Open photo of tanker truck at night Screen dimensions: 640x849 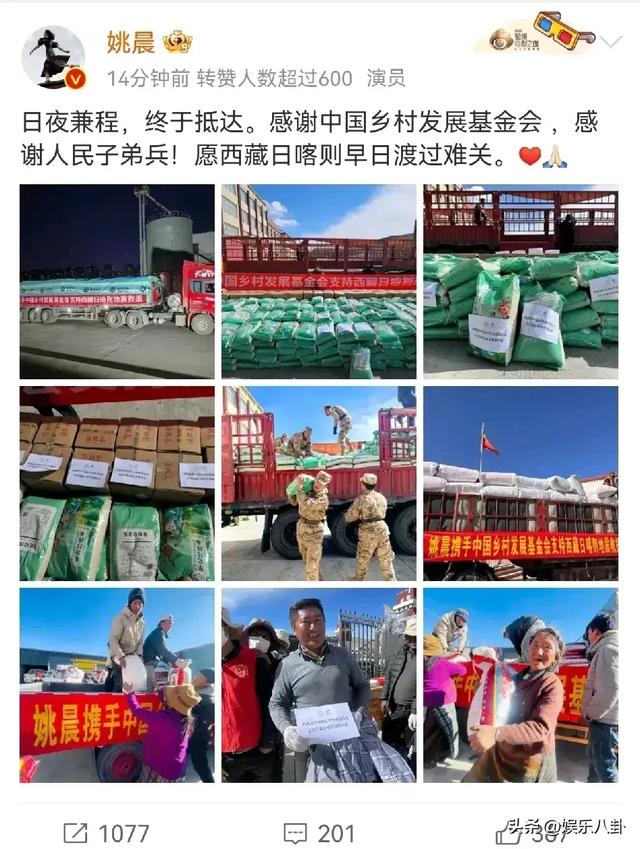coord(117,281)
